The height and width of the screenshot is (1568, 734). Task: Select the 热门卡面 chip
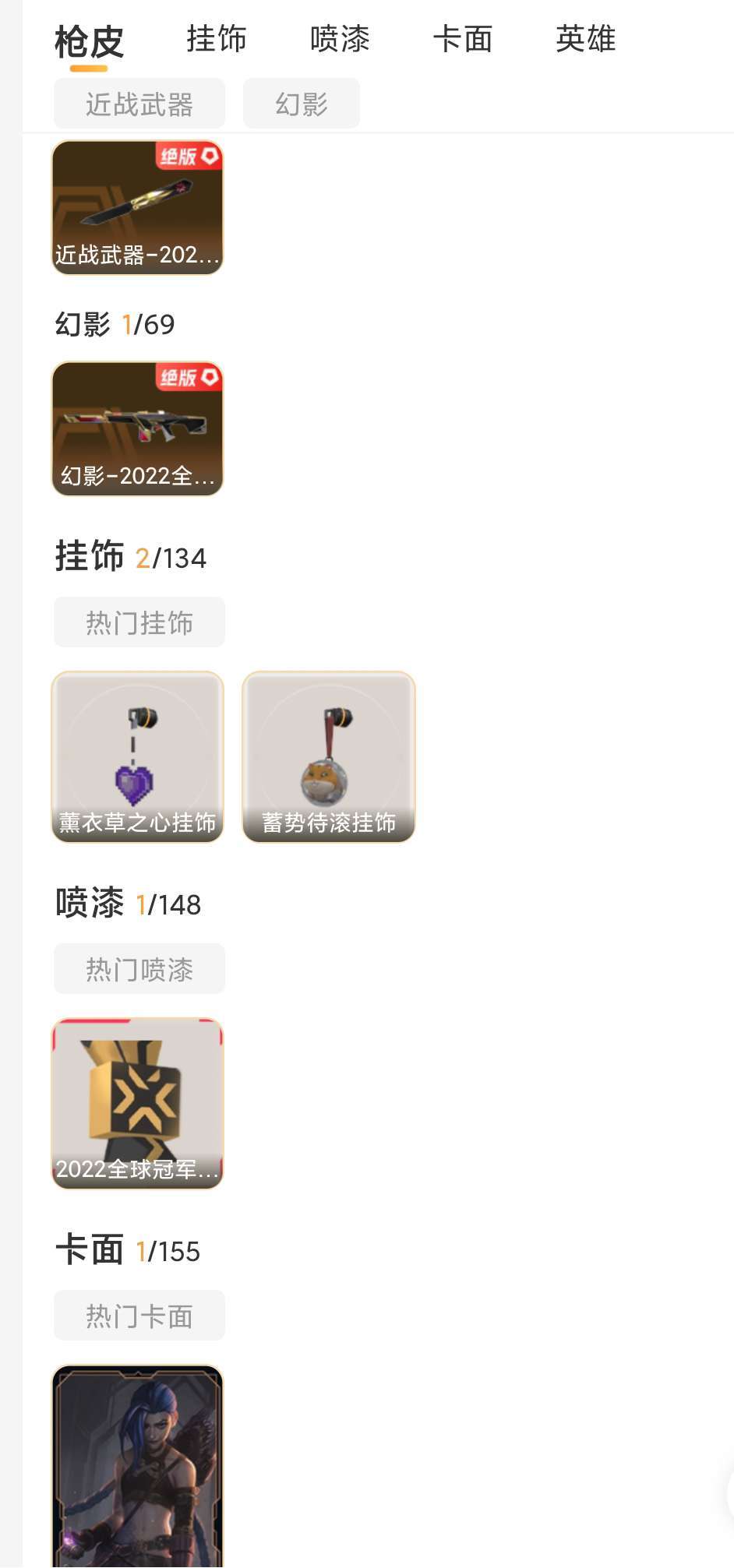139,1316
